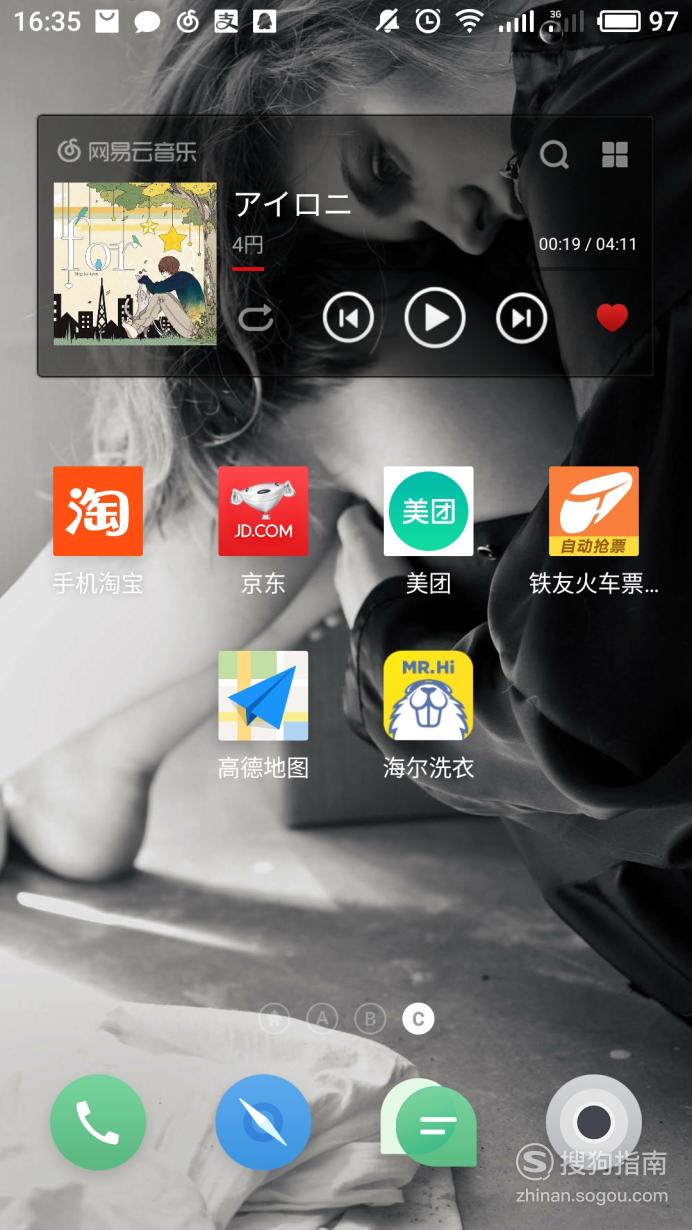Jump to home screen page A
The width and height of the screenshot is (692, 1230).
click(x=322, y=1019)
